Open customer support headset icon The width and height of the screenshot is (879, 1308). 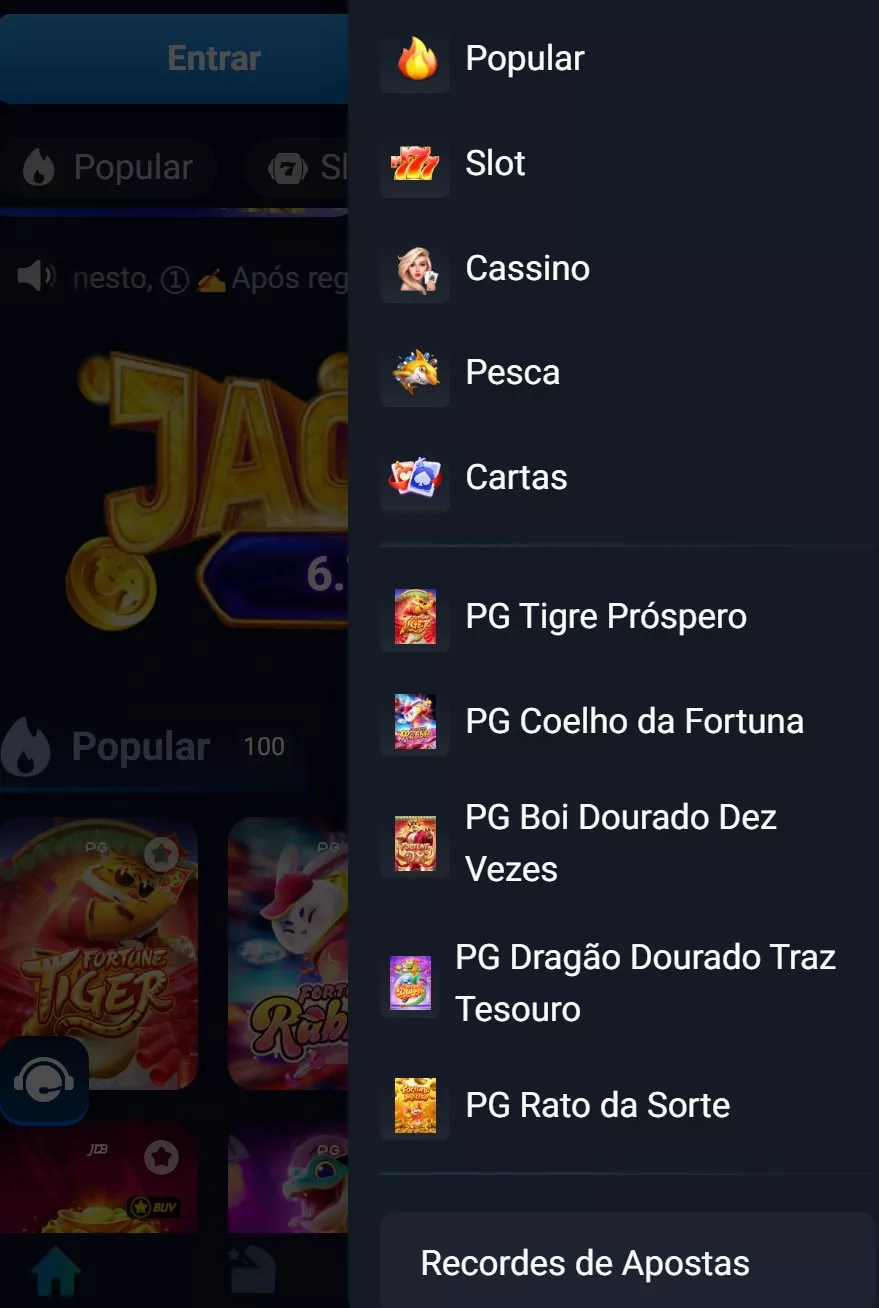[44, 1081]
